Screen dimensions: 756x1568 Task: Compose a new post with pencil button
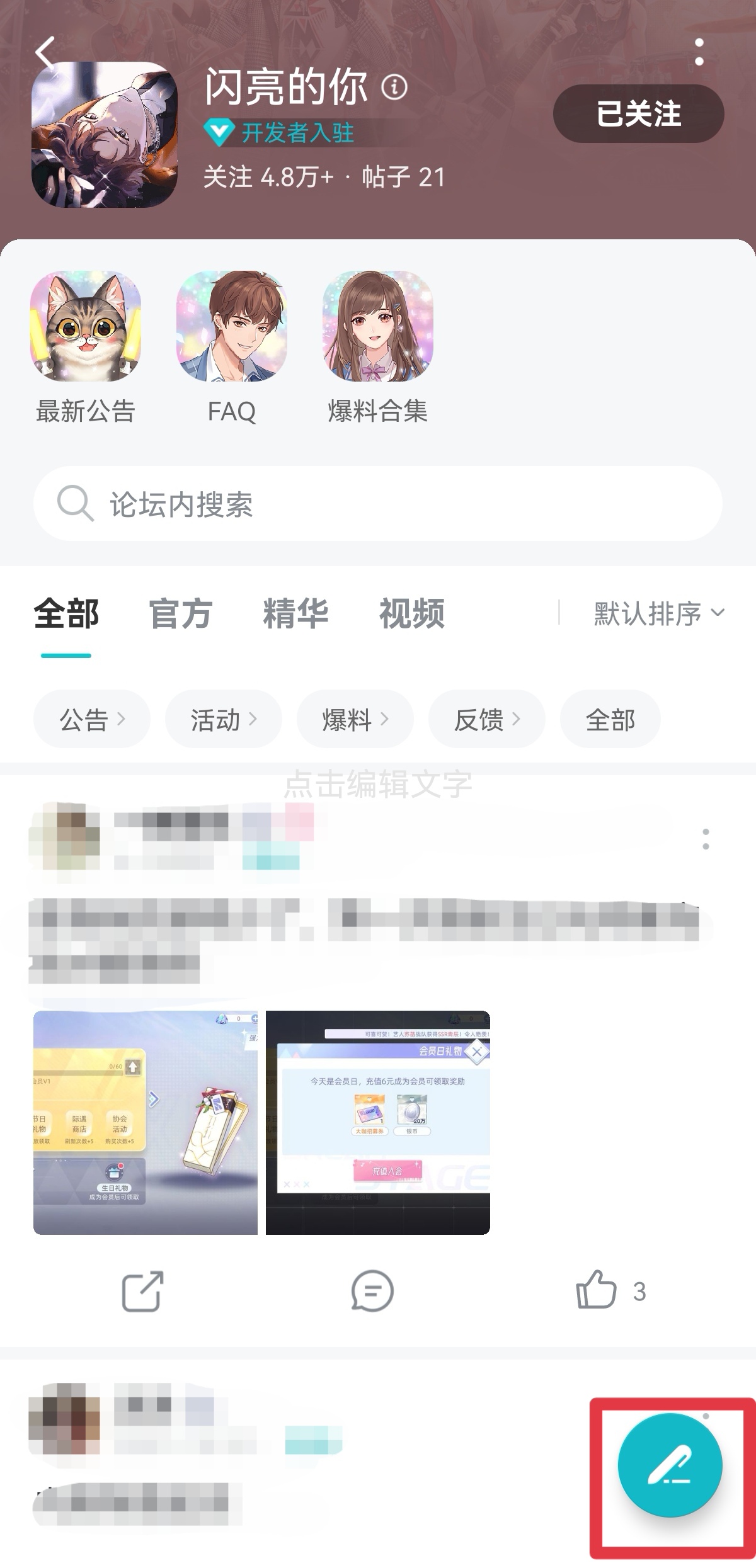(x=670, y=1465)
